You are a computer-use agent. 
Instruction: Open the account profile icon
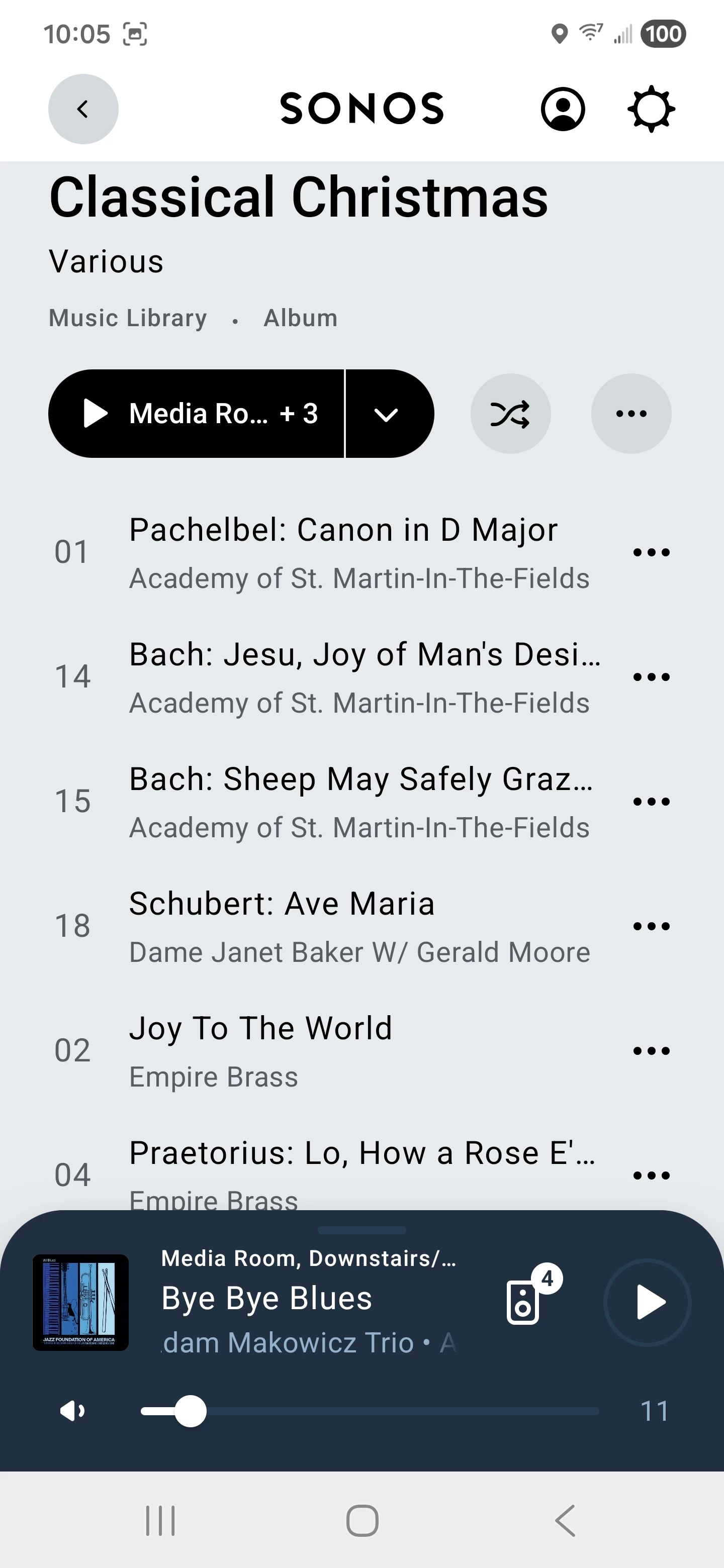pyautogui.click(x=563, y=109)
